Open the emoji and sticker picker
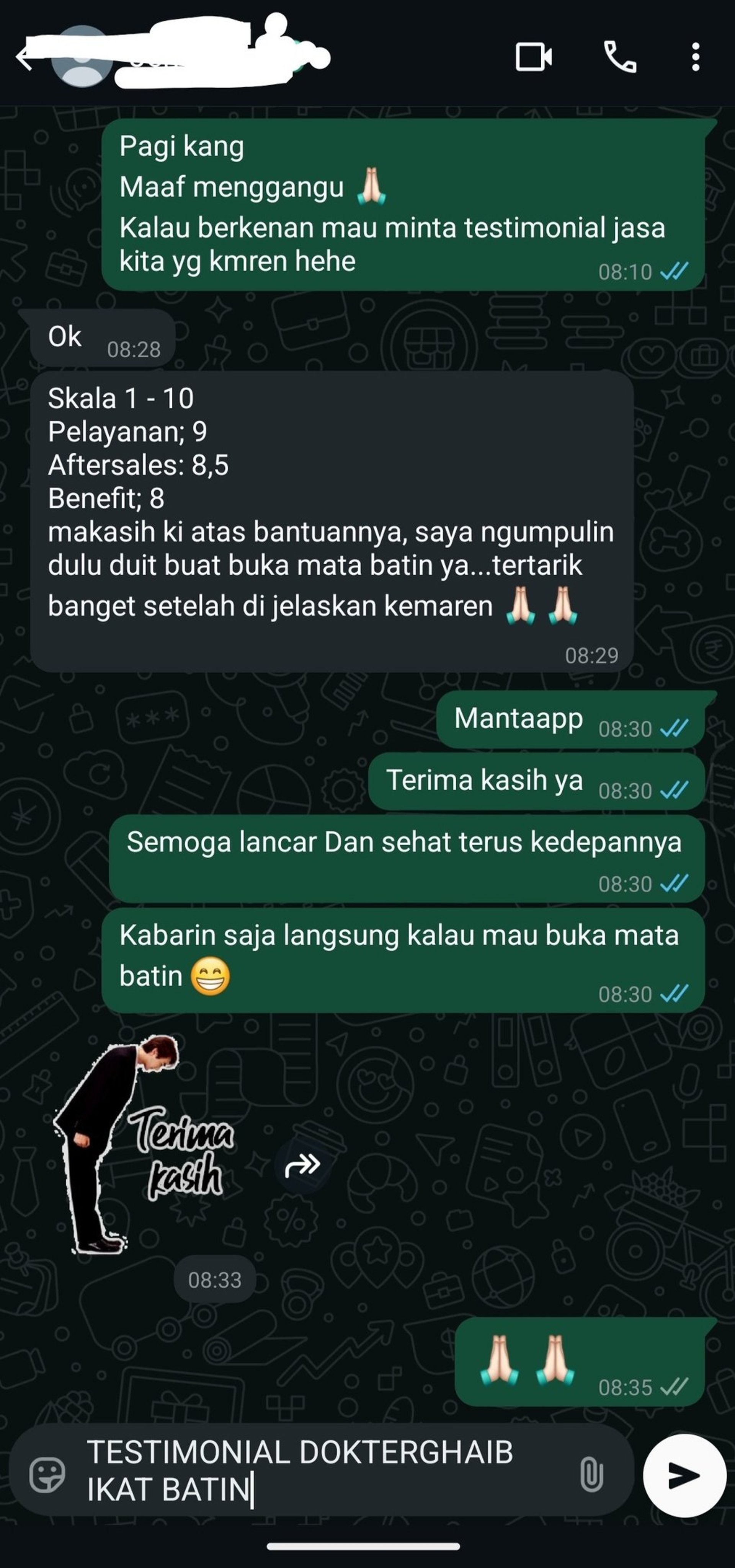 pyautogui.click(x=47, y=1475)
